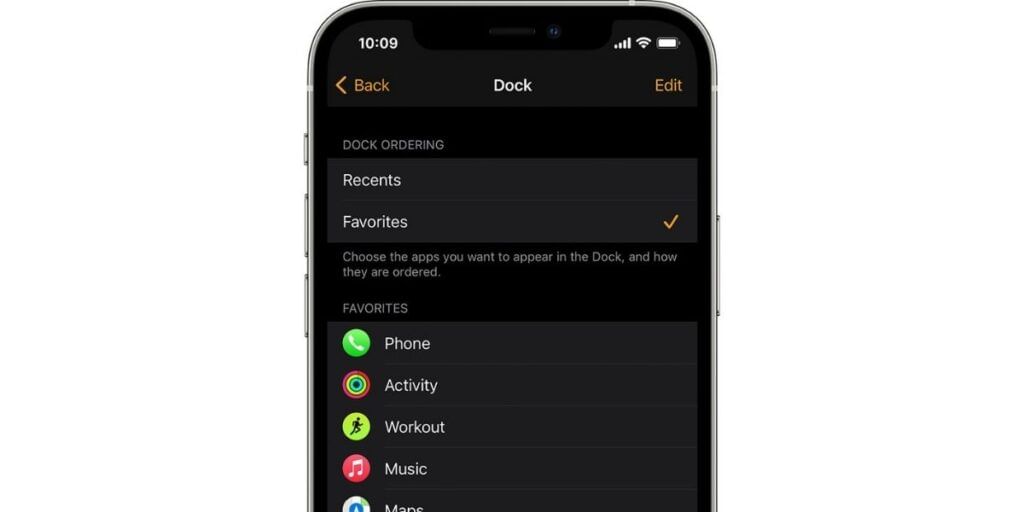1024x512 pixels.
Task: Open the Music favorite row
Action: (x=511, y=469)
